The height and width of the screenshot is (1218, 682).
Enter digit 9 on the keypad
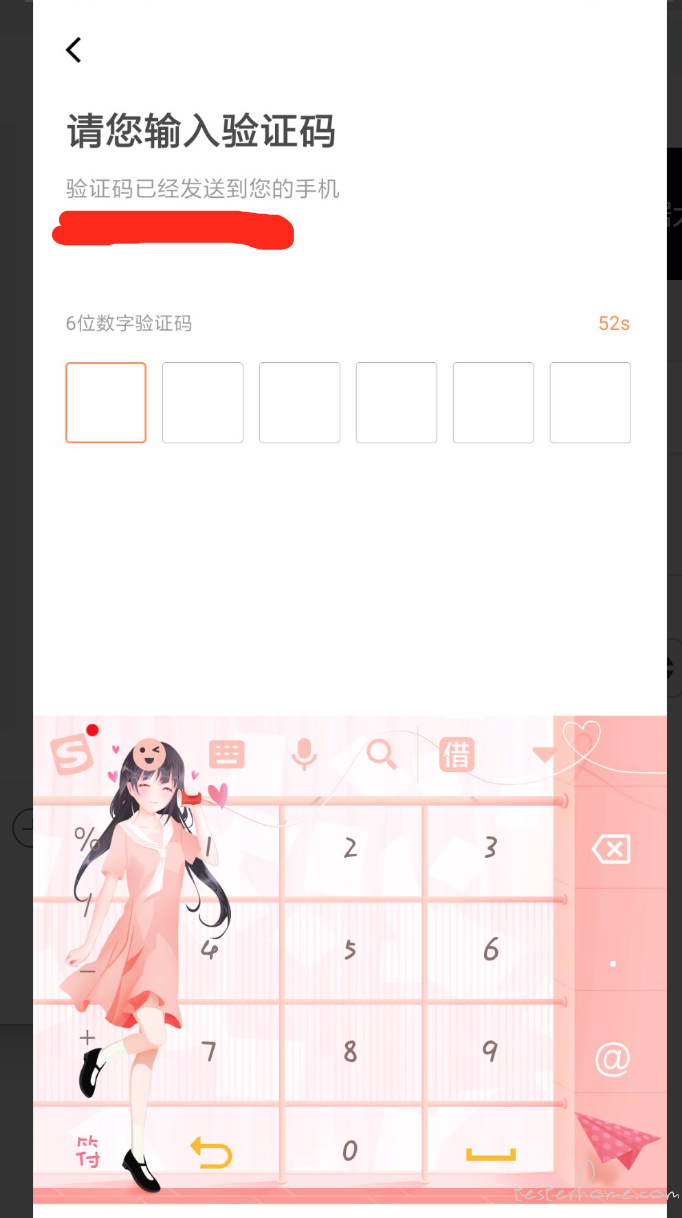pos(490,1051)
